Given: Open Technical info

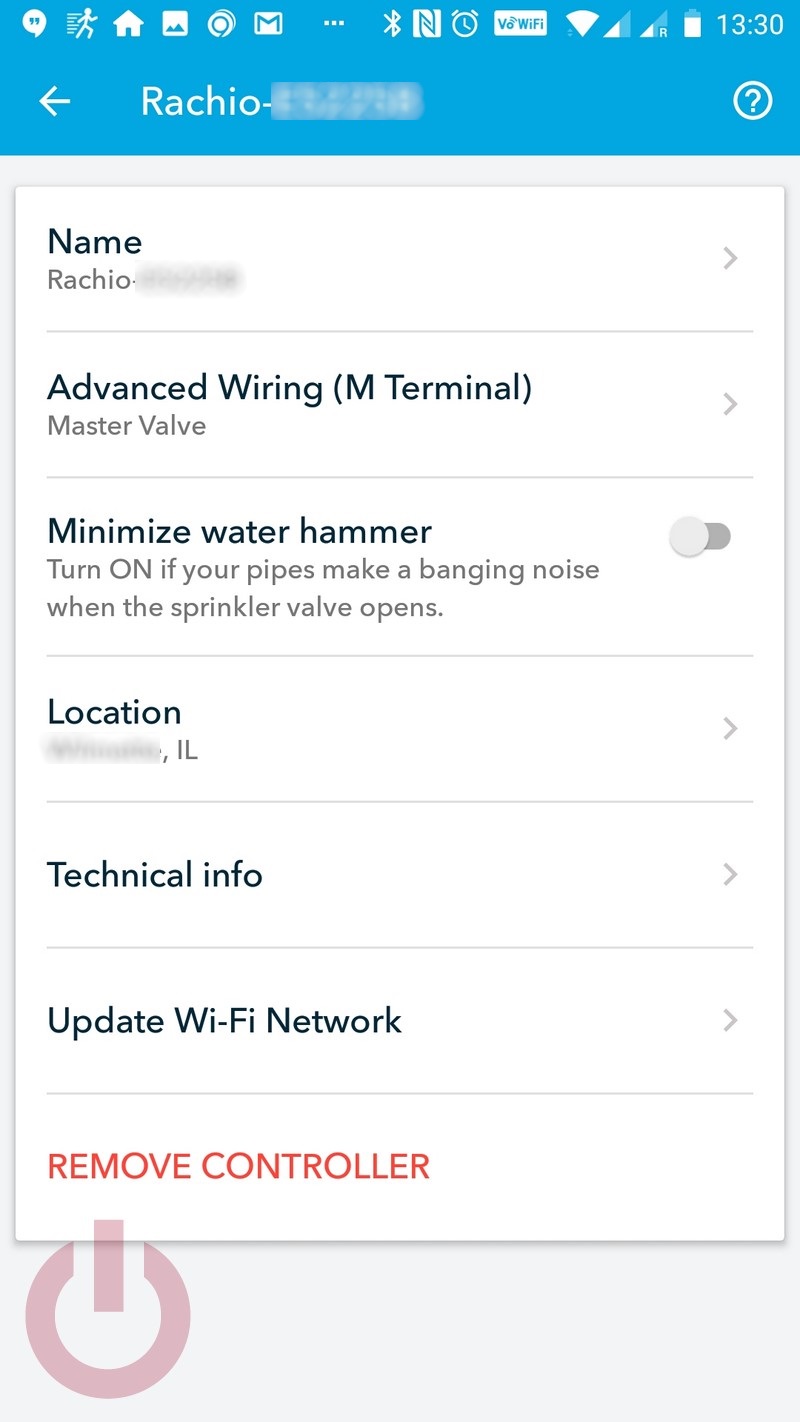Looking at the screenshot, I should pyautogui.click(x=400, y=875).
